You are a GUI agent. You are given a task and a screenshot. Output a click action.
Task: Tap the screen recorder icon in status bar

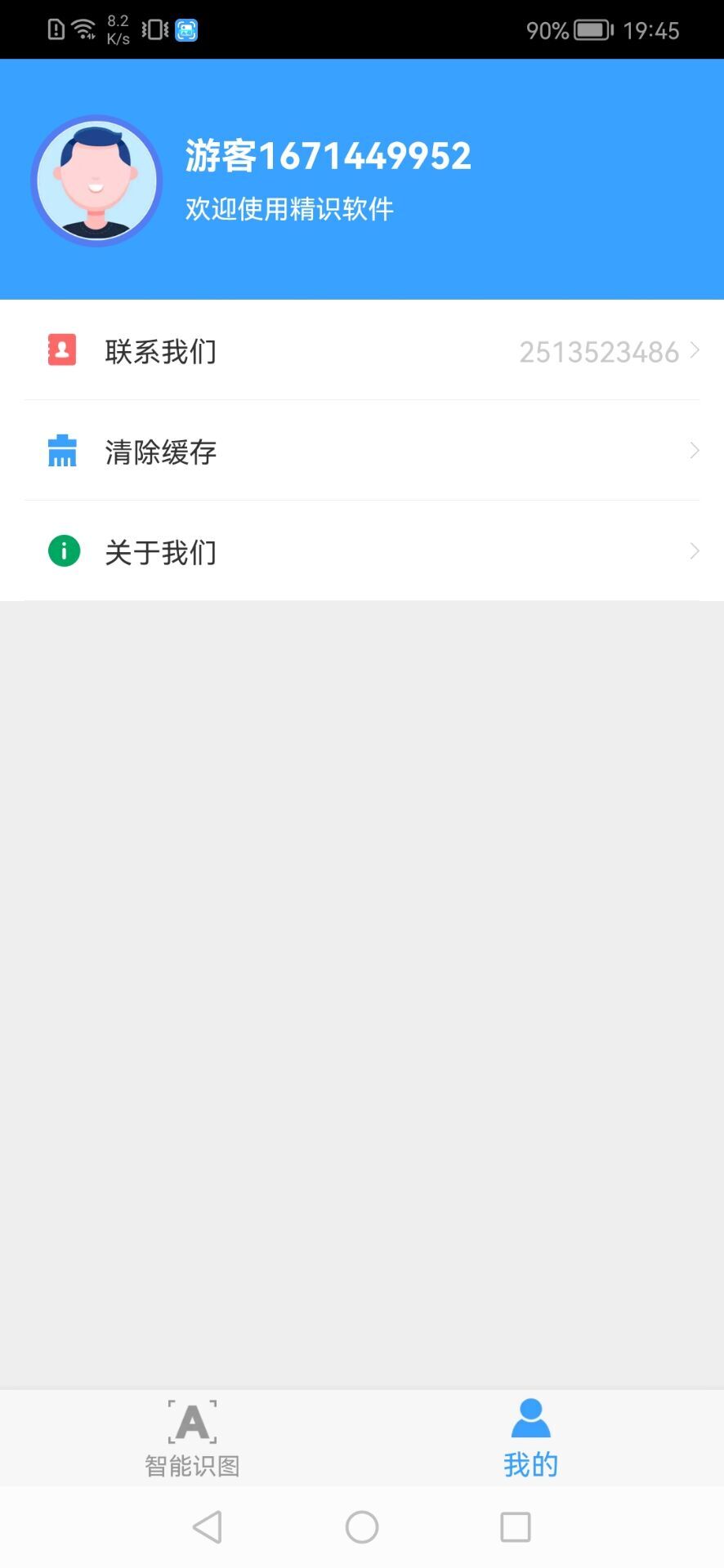click(x=186, y=29)
